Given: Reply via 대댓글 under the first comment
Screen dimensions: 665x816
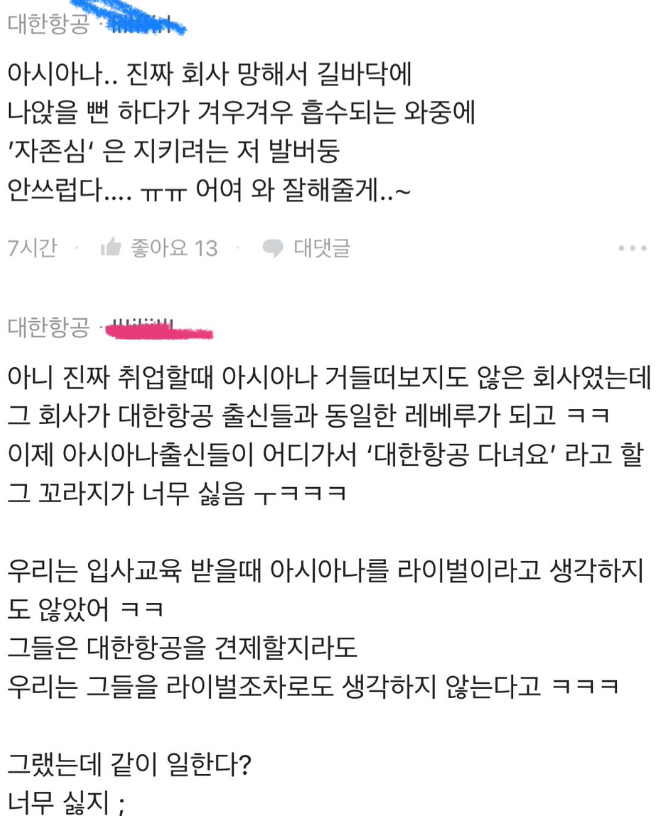Looking at the screenshot, I should 307,248.
